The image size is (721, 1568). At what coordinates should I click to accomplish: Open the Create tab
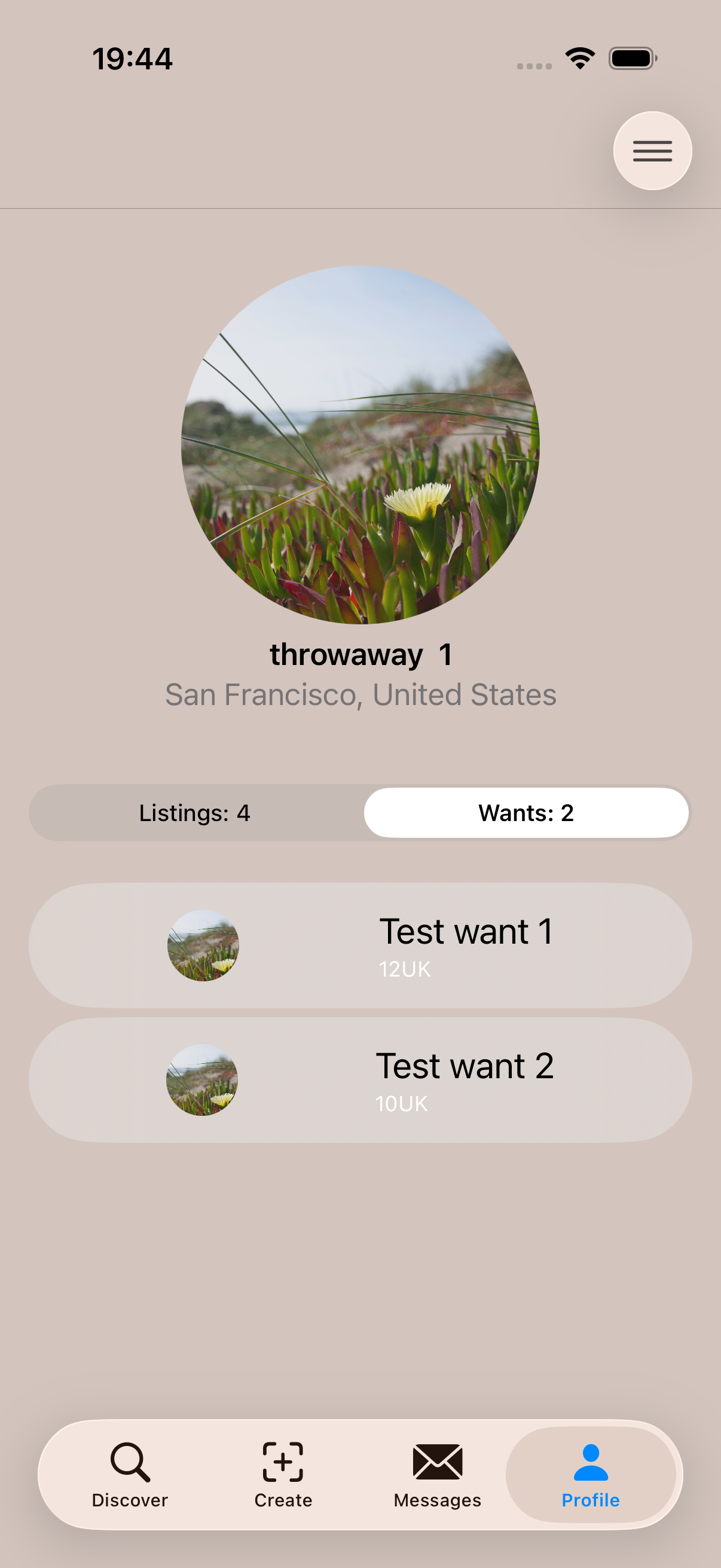tap(283, 1474)
